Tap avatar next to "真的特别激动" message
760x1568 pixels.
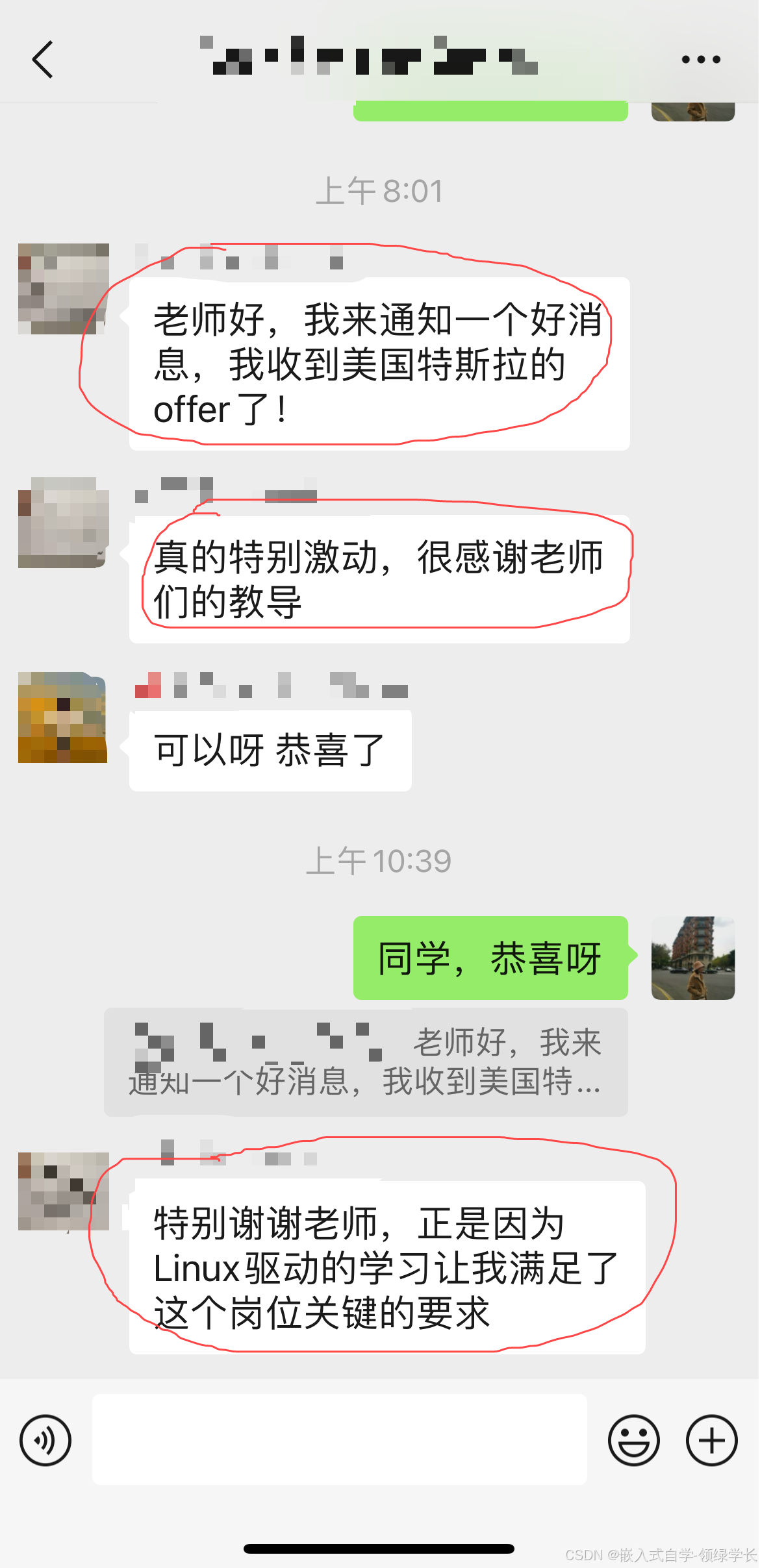coord(63,523)
